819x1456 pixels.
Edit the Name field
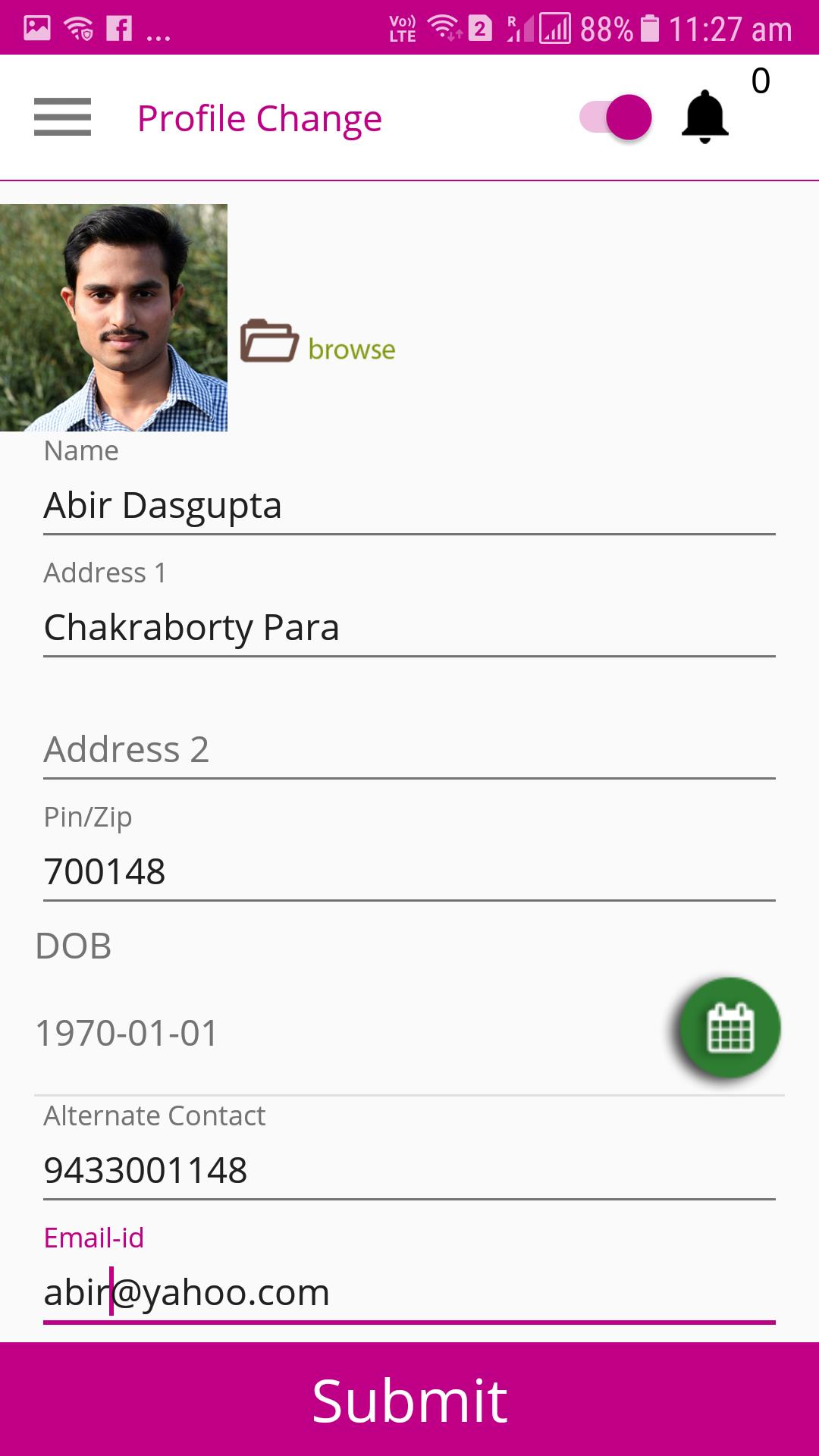point(409,506)
